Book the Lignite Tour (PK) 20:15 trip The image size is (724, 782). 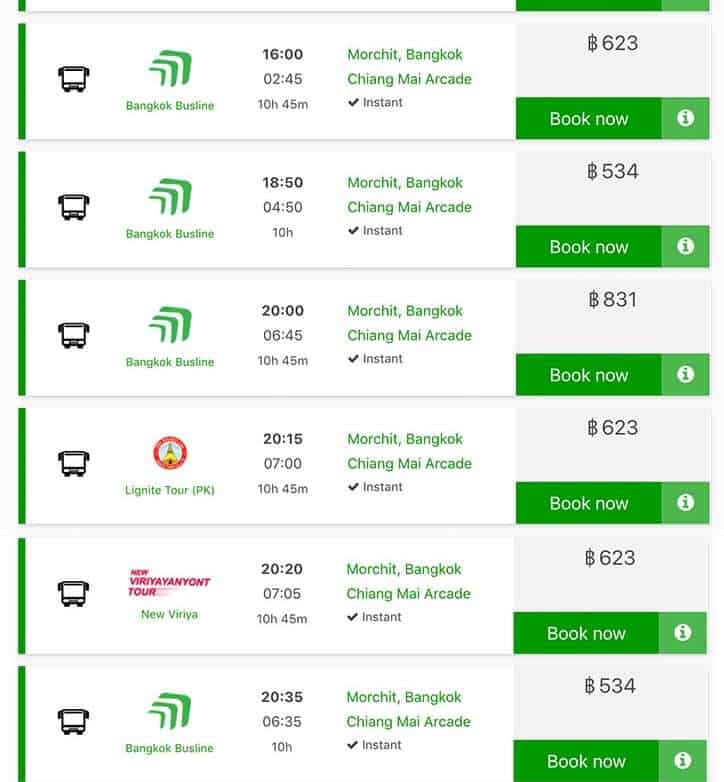coord(588,503)
